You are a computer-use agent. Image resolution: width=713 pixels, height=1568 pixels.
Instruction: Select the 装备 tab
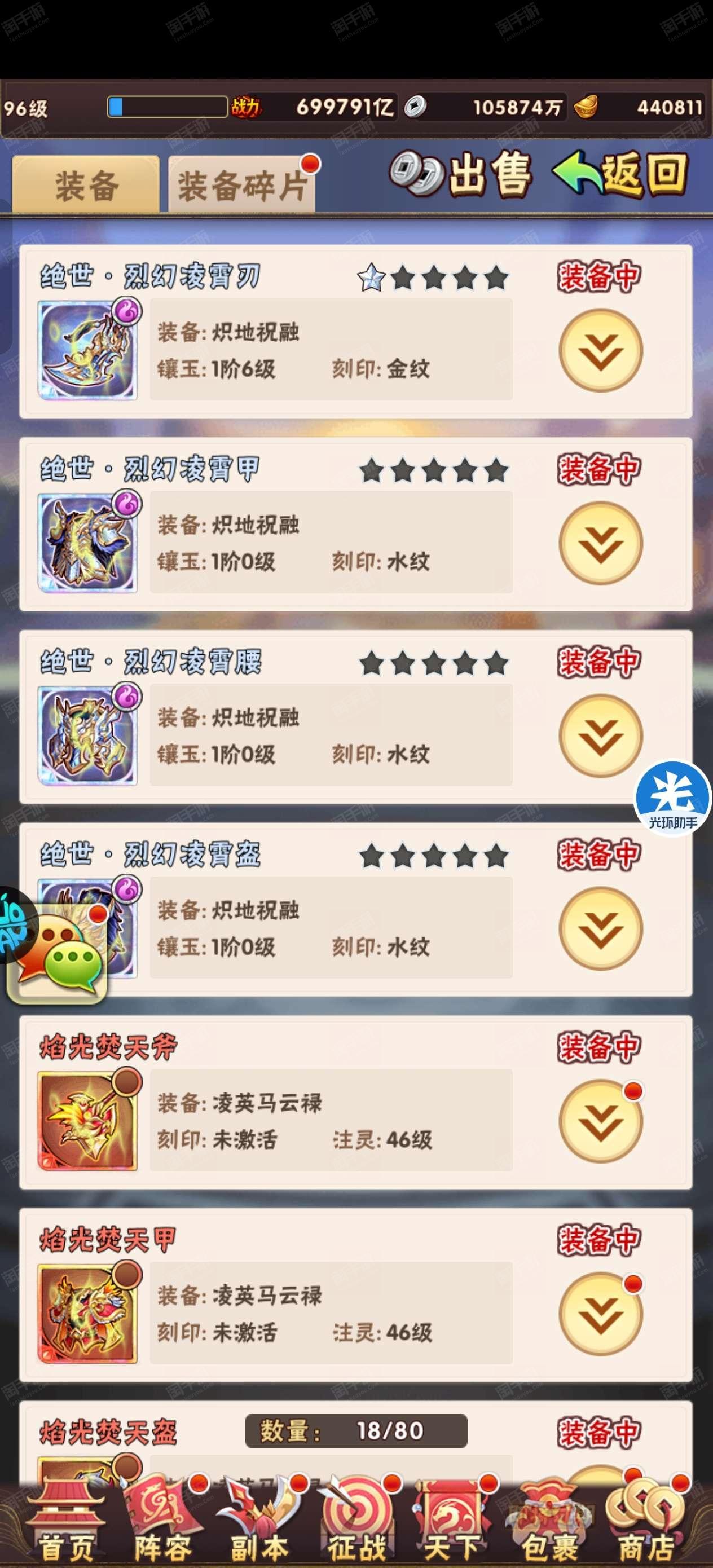(86, 184)
